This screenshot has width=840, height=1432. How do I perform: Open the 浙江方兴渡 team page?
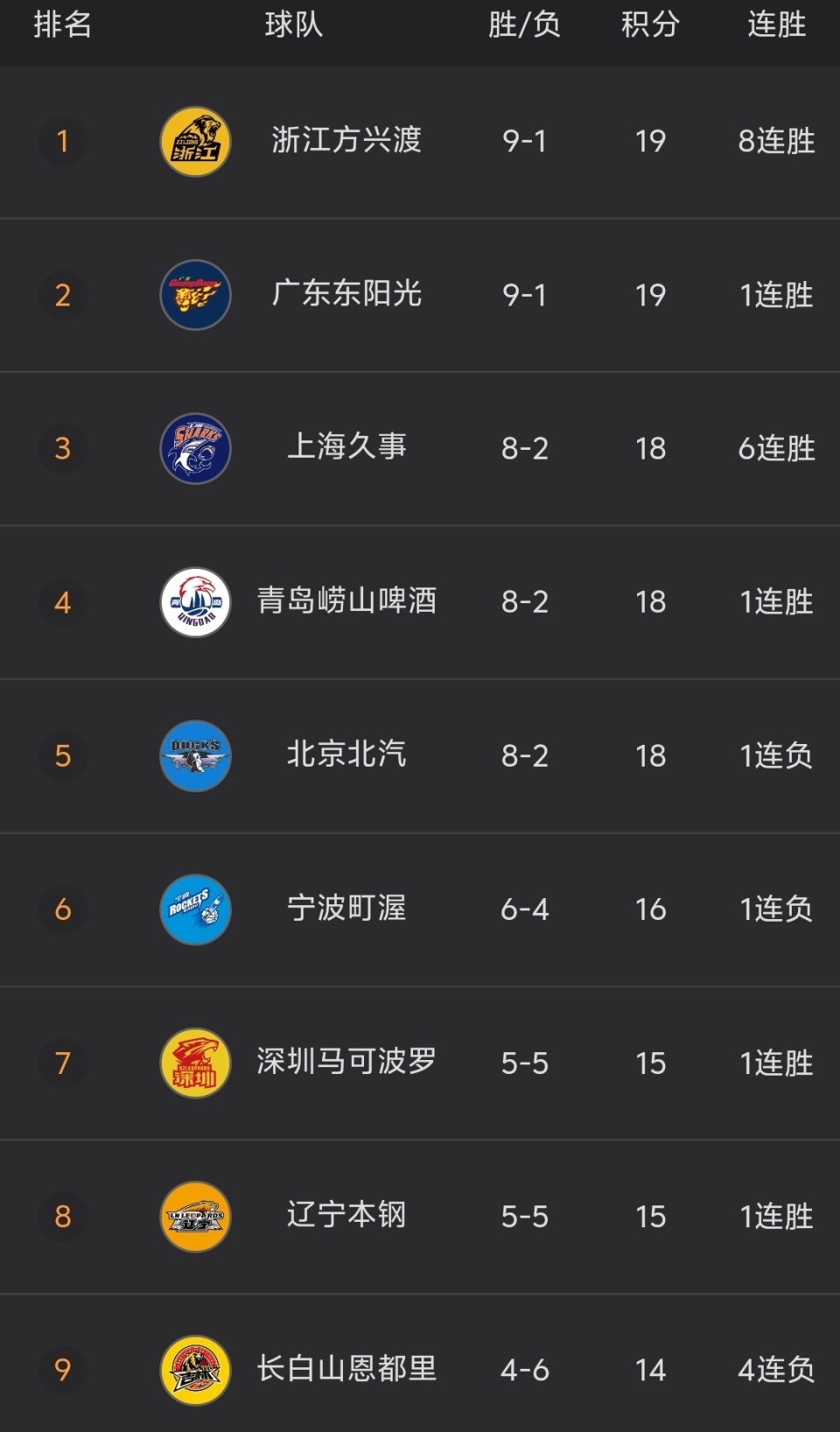[346, 141]
